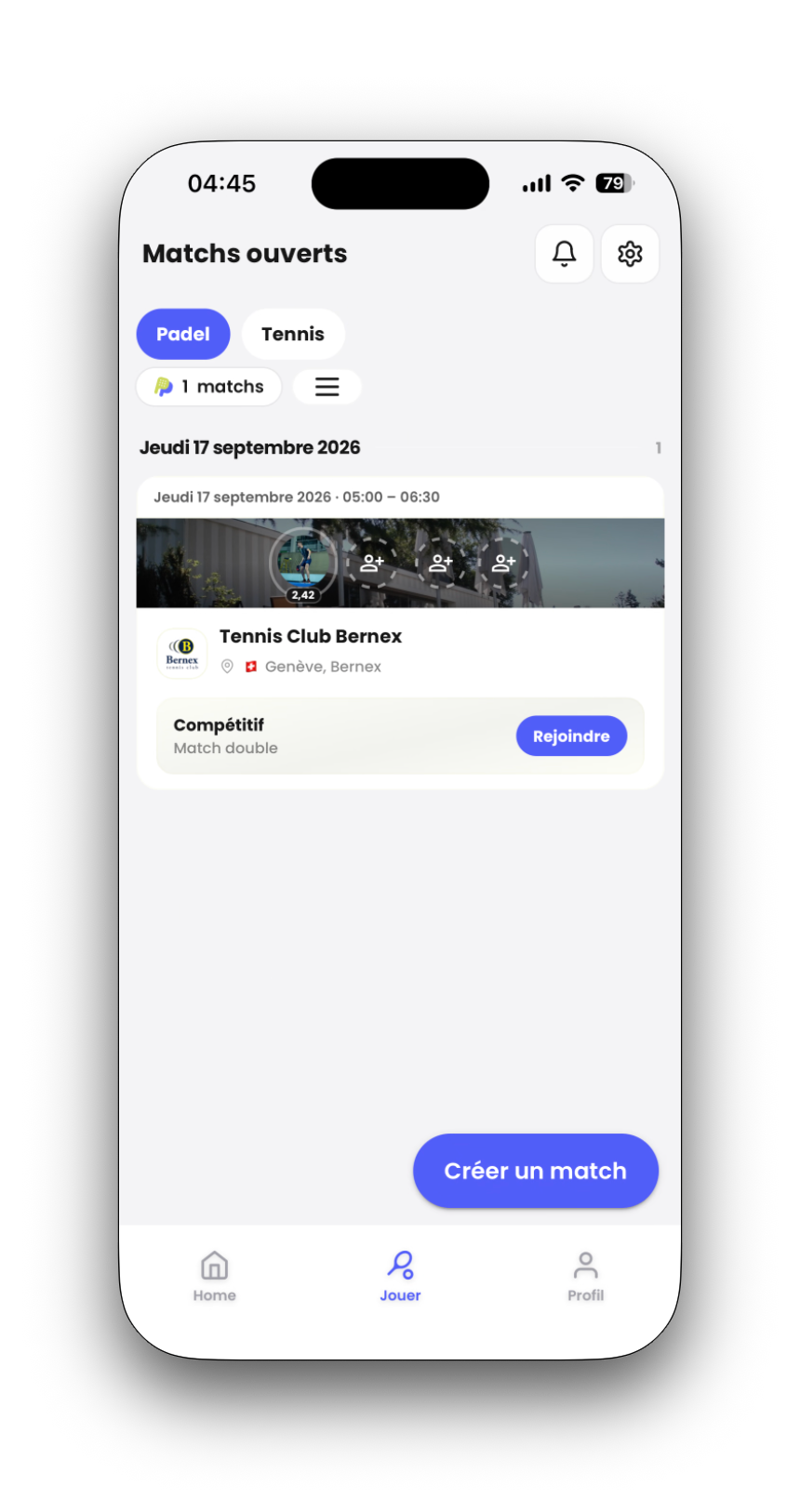Tap the 1 matchs chip
This screenshot has width=800, height=1512.
point(209,387)
